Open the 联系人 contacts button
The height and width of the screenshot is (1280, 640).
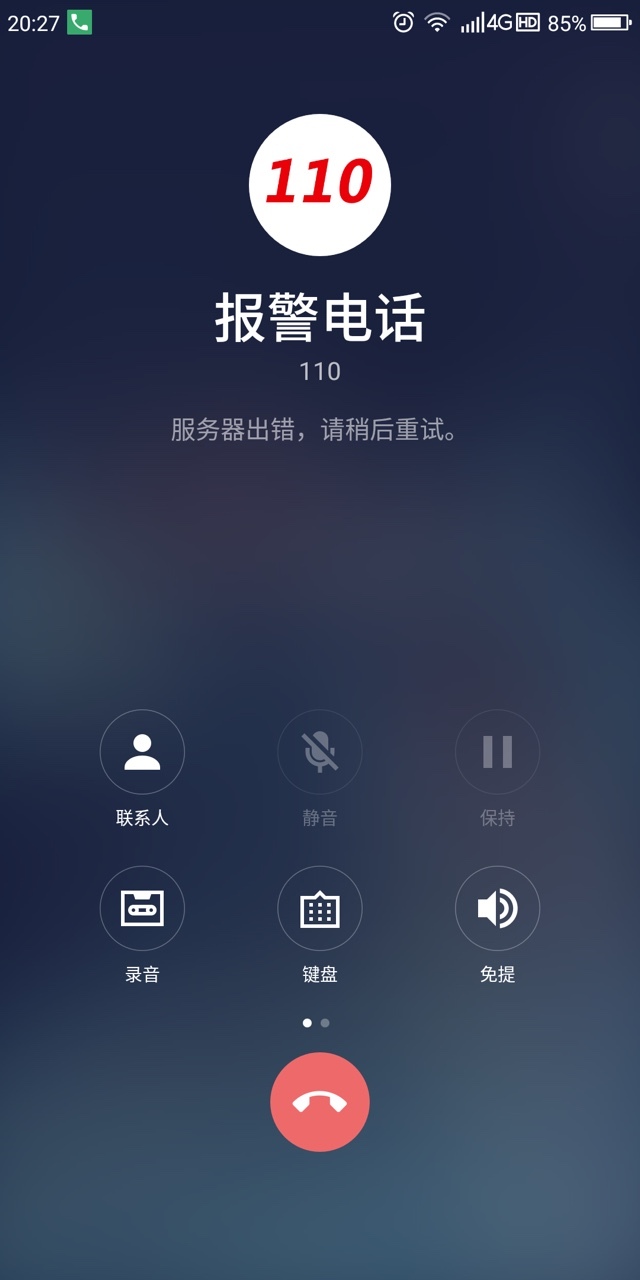142,752
